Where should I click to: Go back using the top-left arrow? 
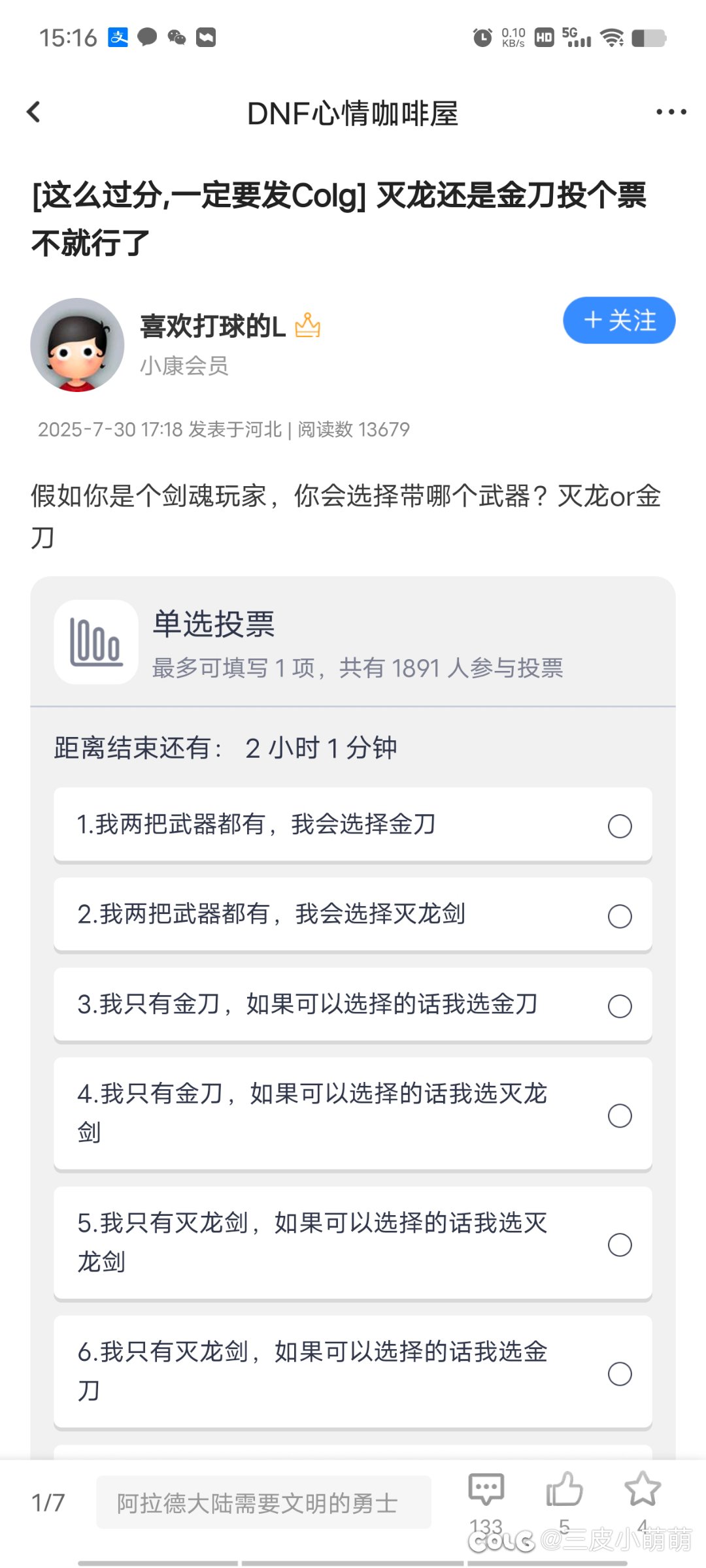34,112
